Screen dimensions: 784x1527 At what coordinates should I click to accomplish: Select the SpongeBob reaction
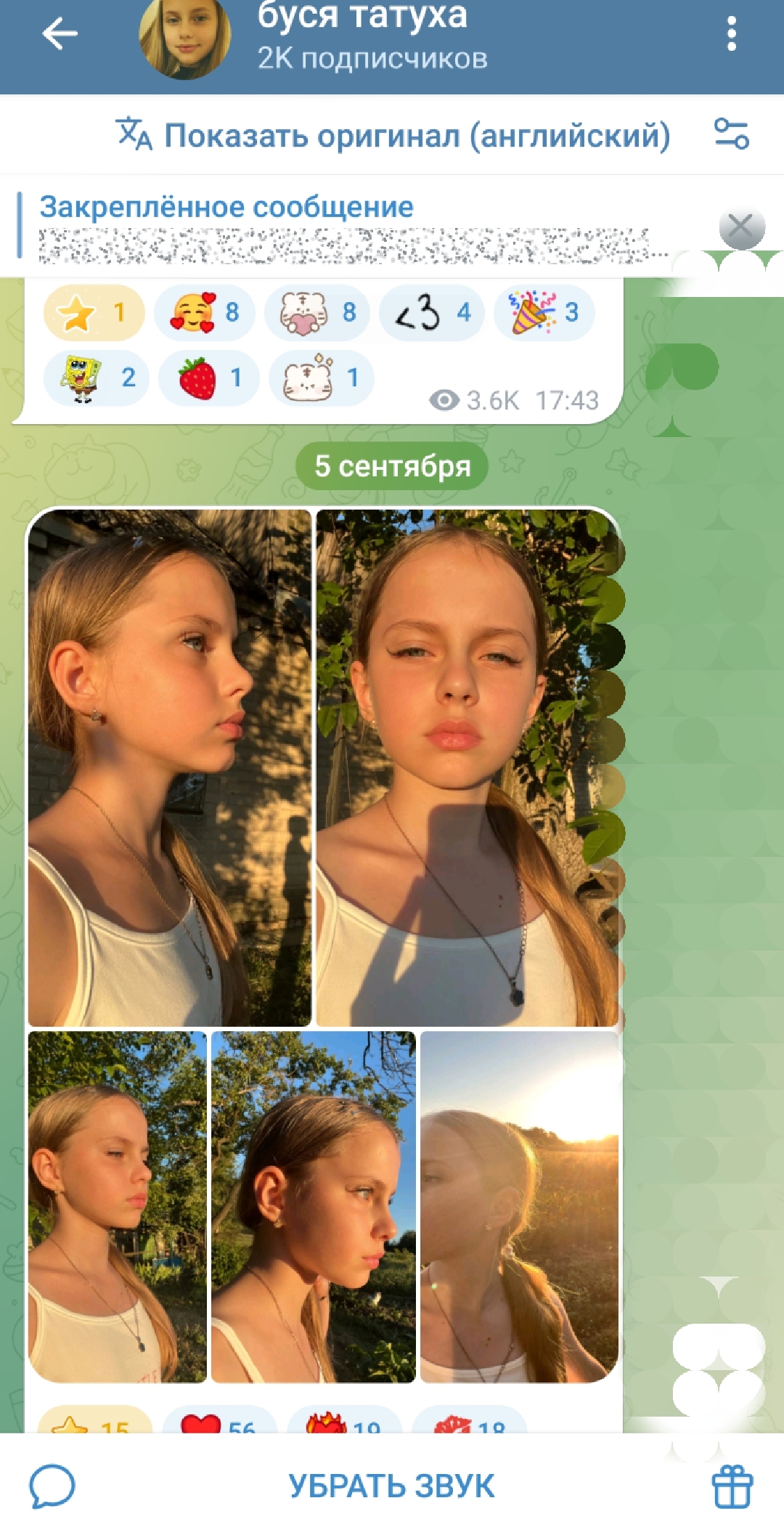[x=96, y=378]
